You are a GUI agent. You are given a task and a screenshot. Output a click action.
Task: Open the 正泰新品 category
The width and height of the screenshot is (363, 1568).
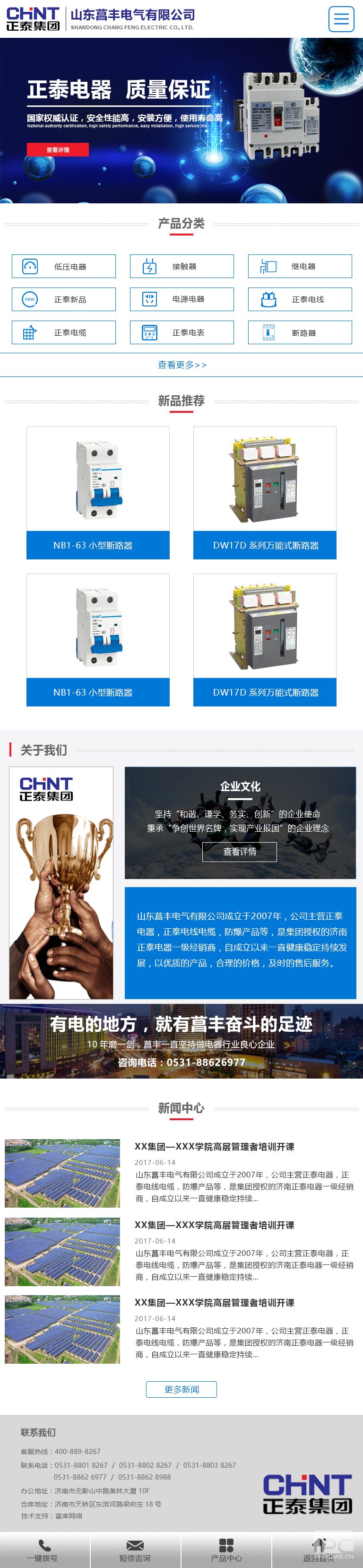tap(64, 299)
